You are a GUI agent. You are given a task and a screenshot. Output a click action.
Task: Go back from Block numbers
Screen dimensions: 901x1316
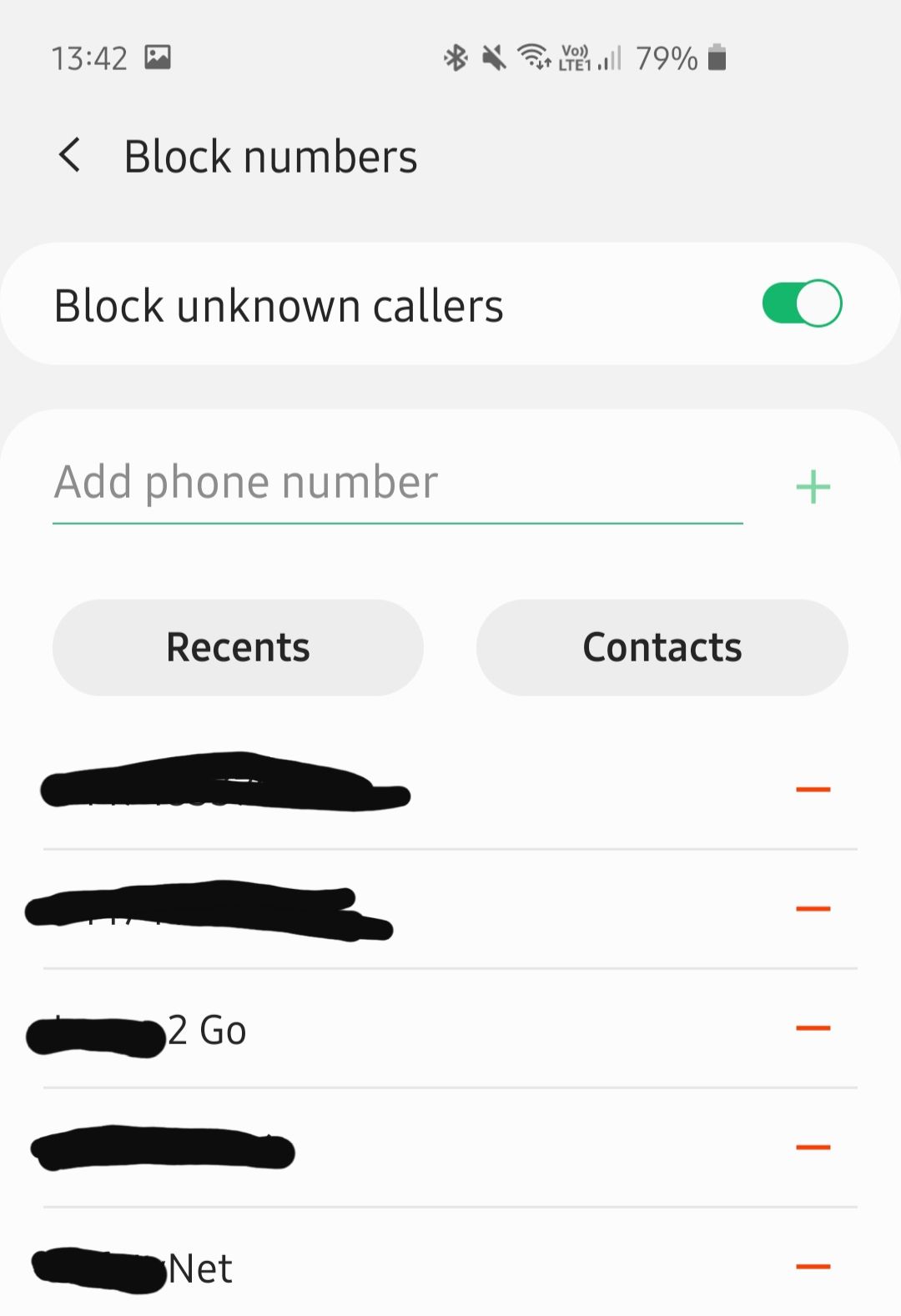[71, 156]
